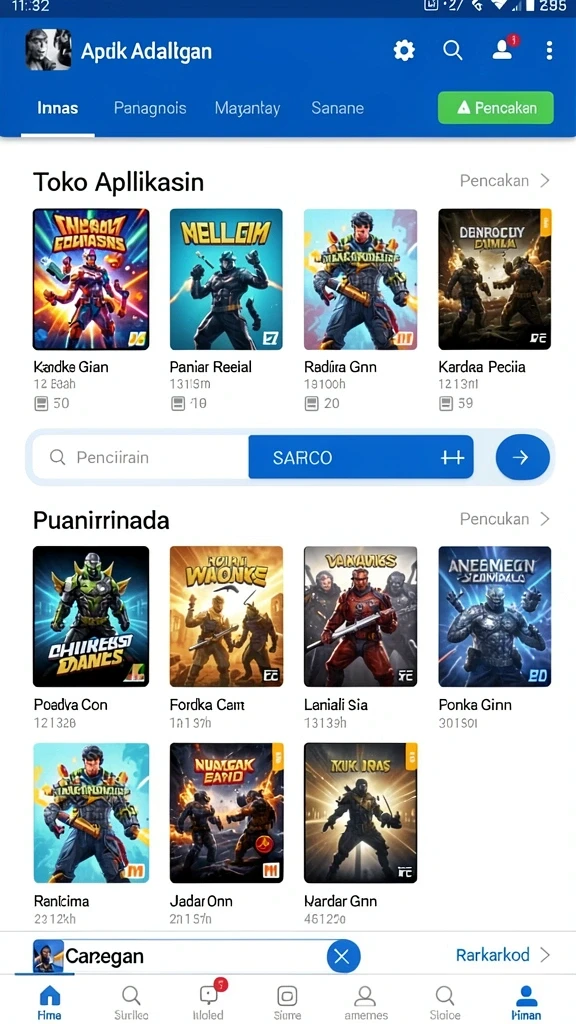Image resolution: width=576 pixels, height=1024 pixels.
Task: Switch to the Mayantay tab
Action: coord(248,108)
